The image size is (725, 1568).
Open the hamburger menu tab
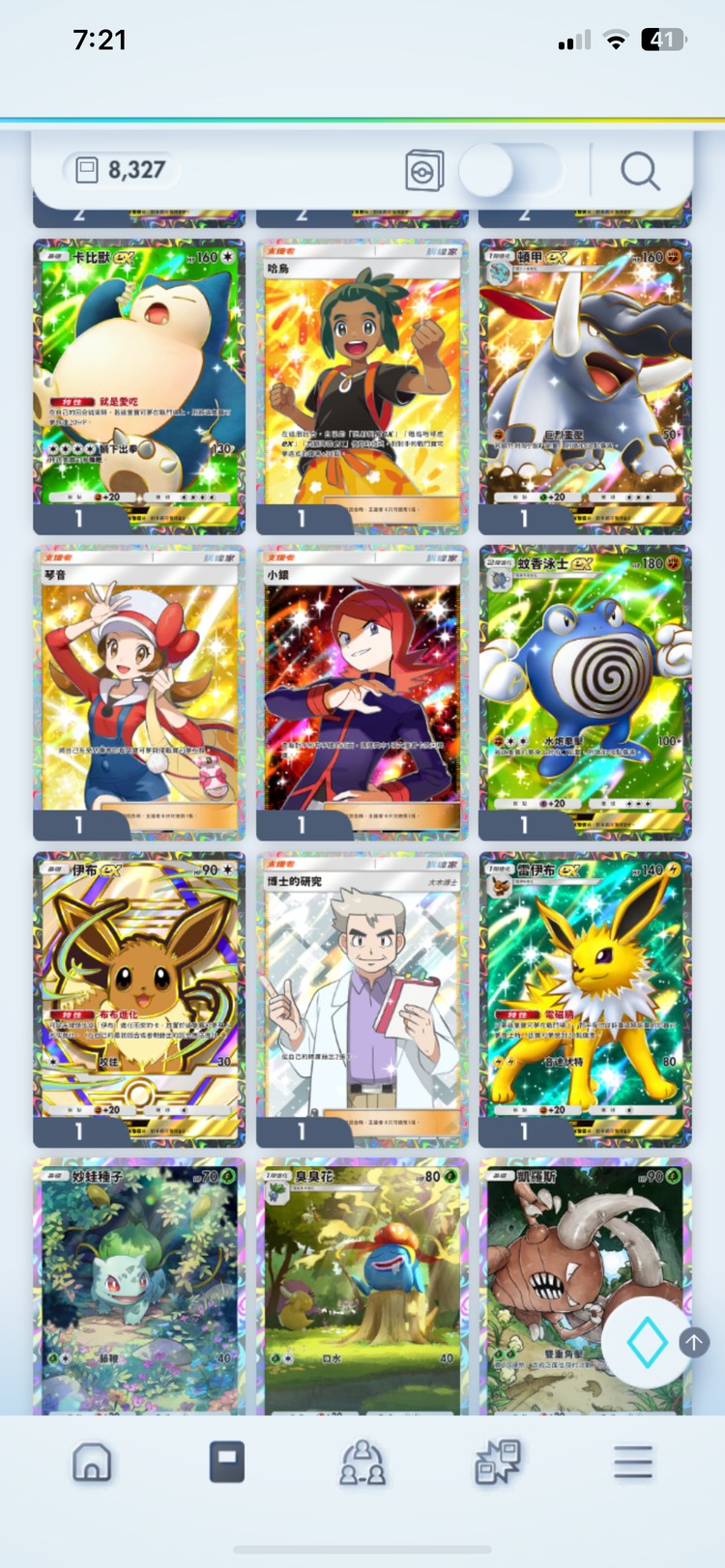coord(632,1463)
